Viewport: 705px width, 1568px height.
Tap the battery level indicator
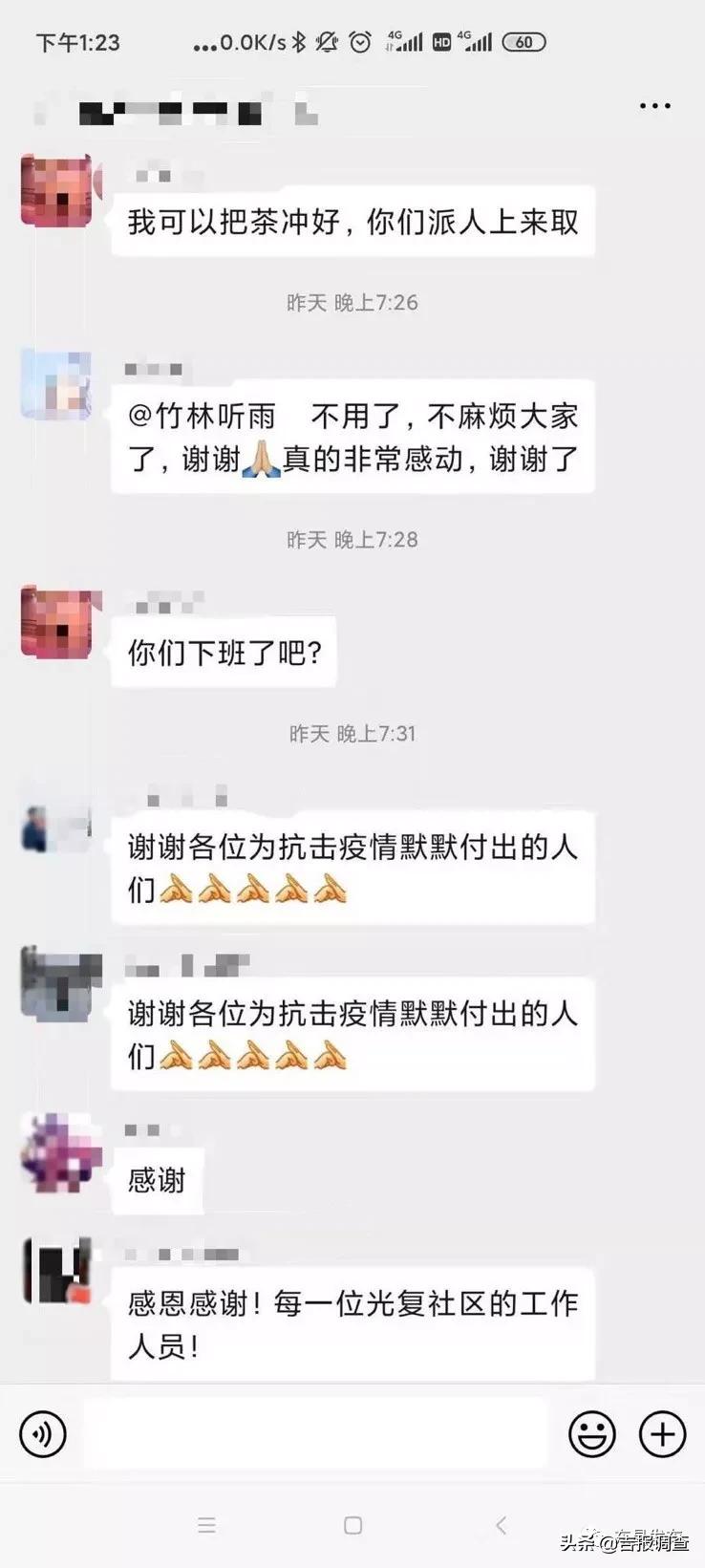click(523, 41)
